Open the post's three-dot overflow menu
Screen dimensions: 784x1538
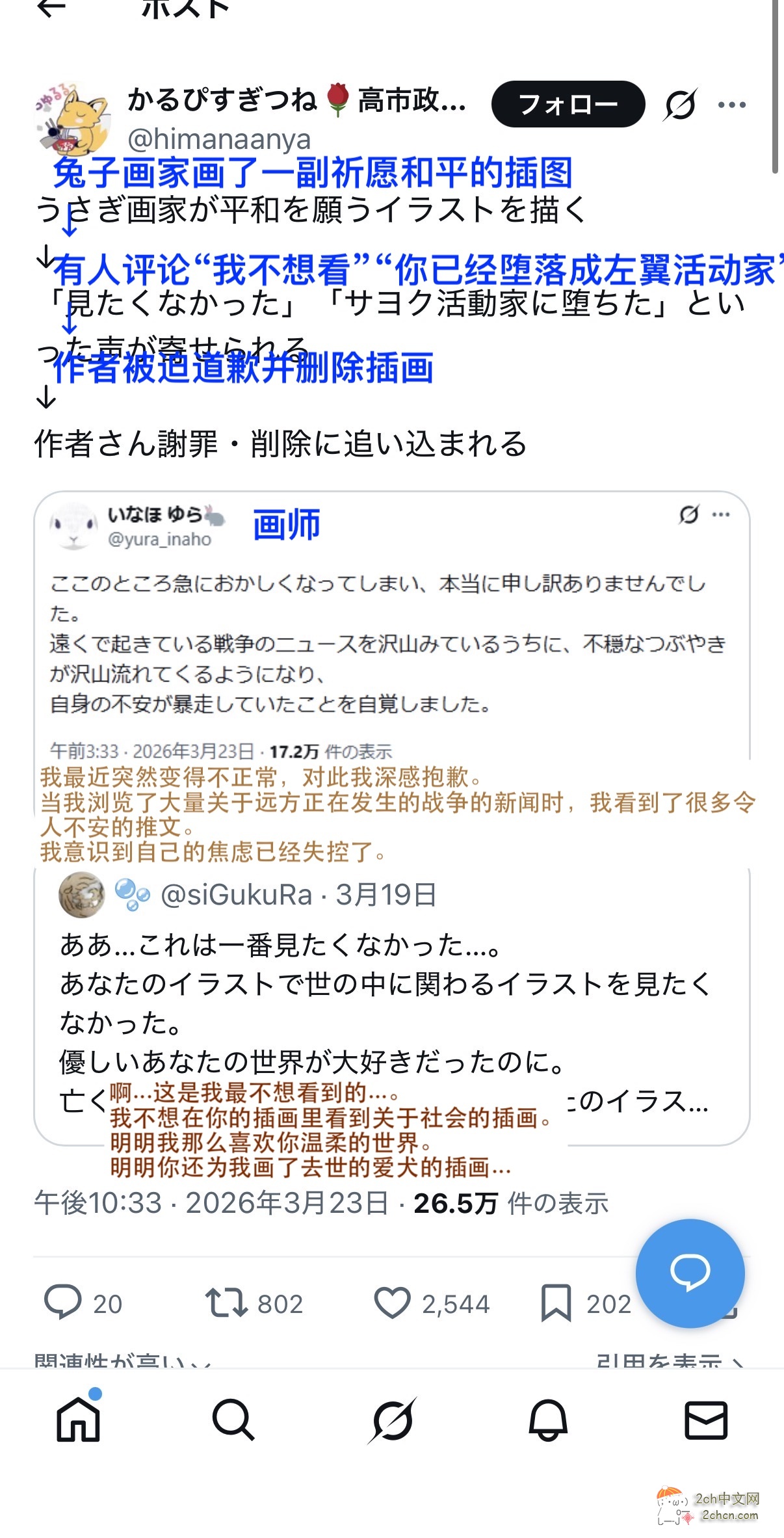point(732,104)
